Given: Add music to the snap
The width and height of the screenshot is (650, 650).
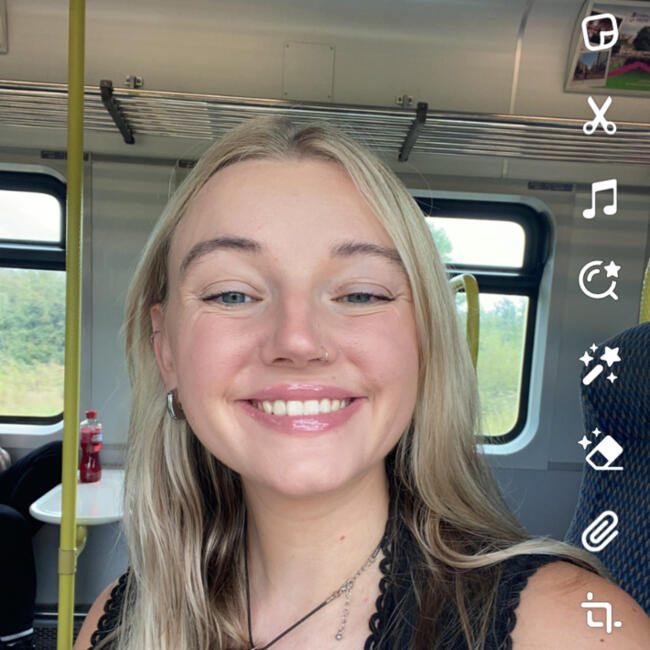Looking at the screenshot, I should [x=600, y=199].
